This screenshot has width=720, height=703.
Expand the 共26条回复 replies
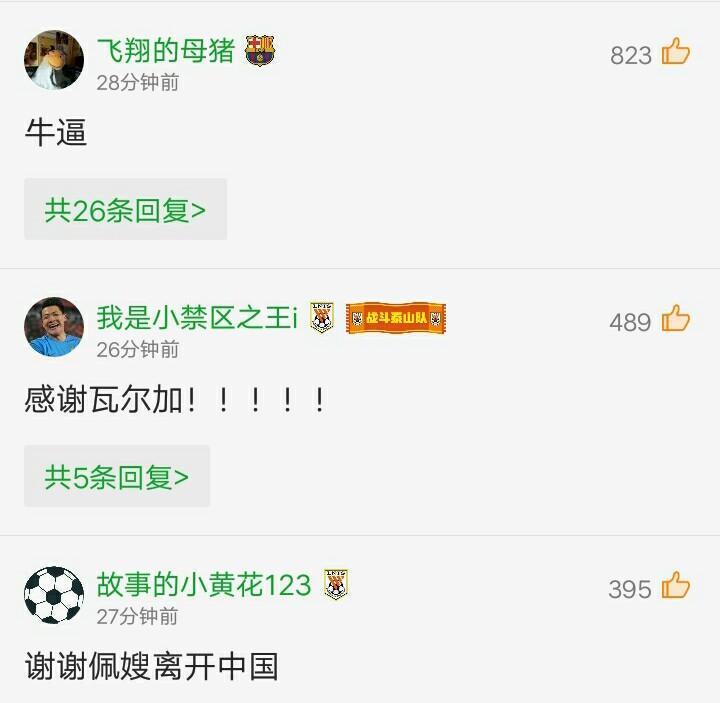125,210
